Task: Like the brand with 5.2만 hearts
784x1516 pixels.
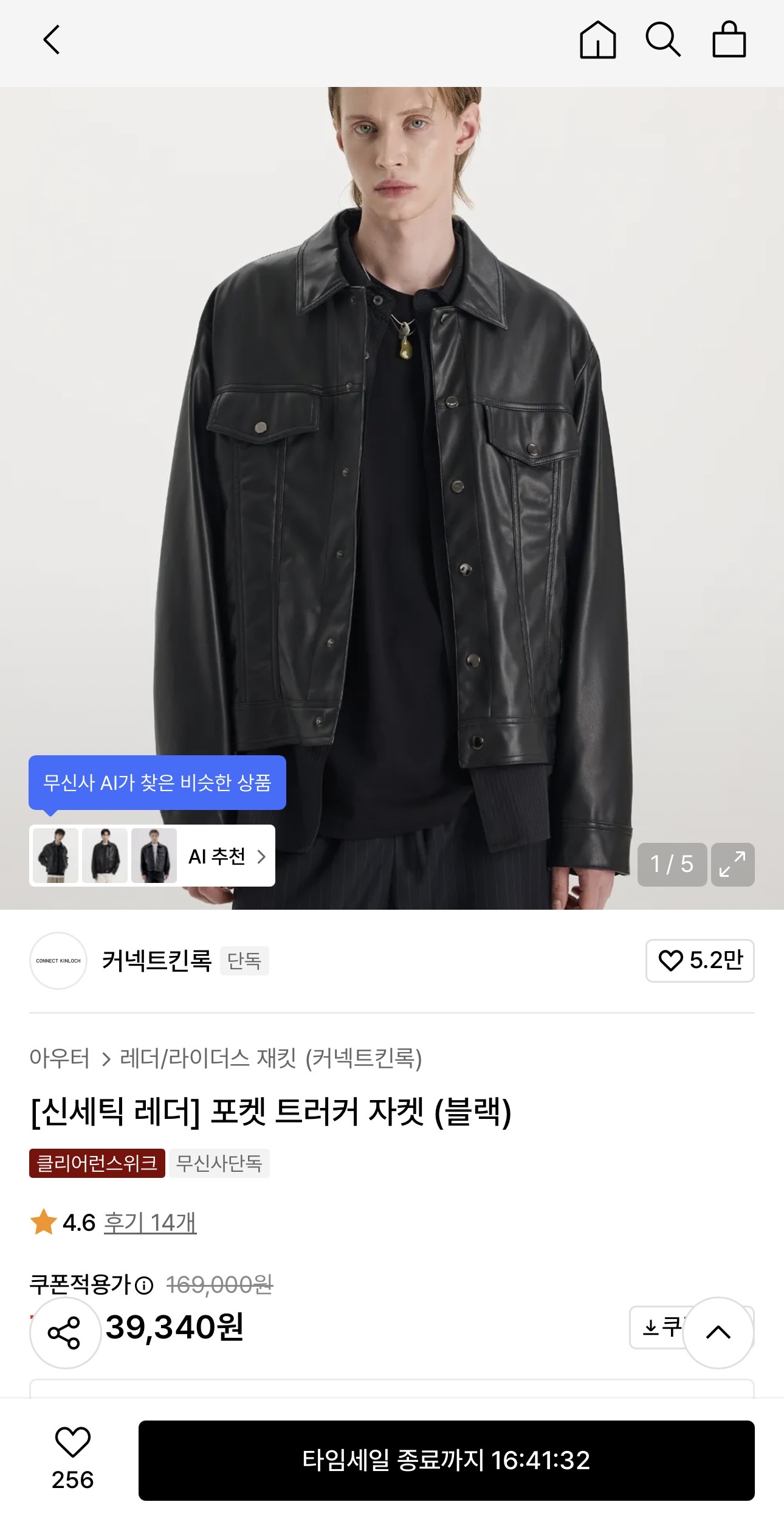Action: (700, 961)
